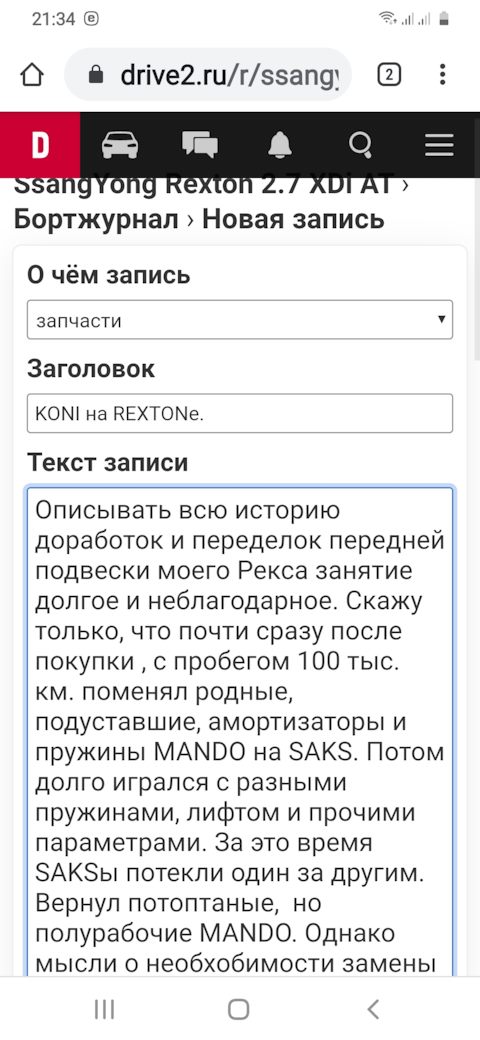
Task: Open the notifications bell
Action: pos(280,145)
